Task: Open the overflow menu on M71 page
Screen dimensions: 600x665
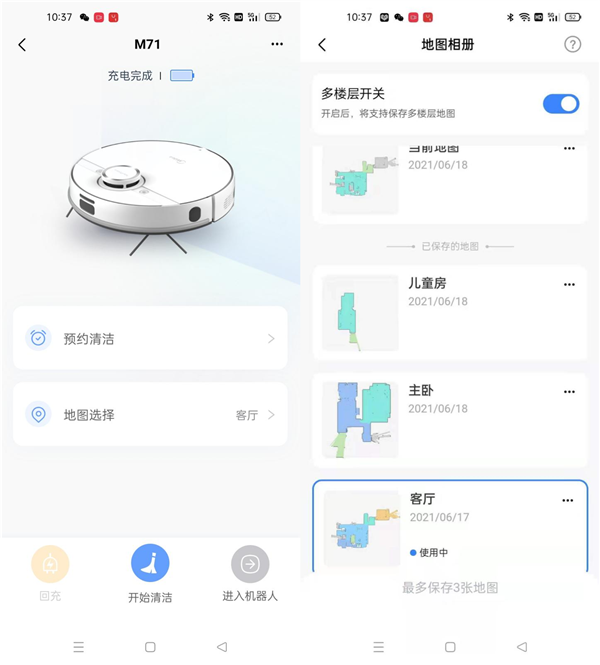Action: click(x=277, y=45)
